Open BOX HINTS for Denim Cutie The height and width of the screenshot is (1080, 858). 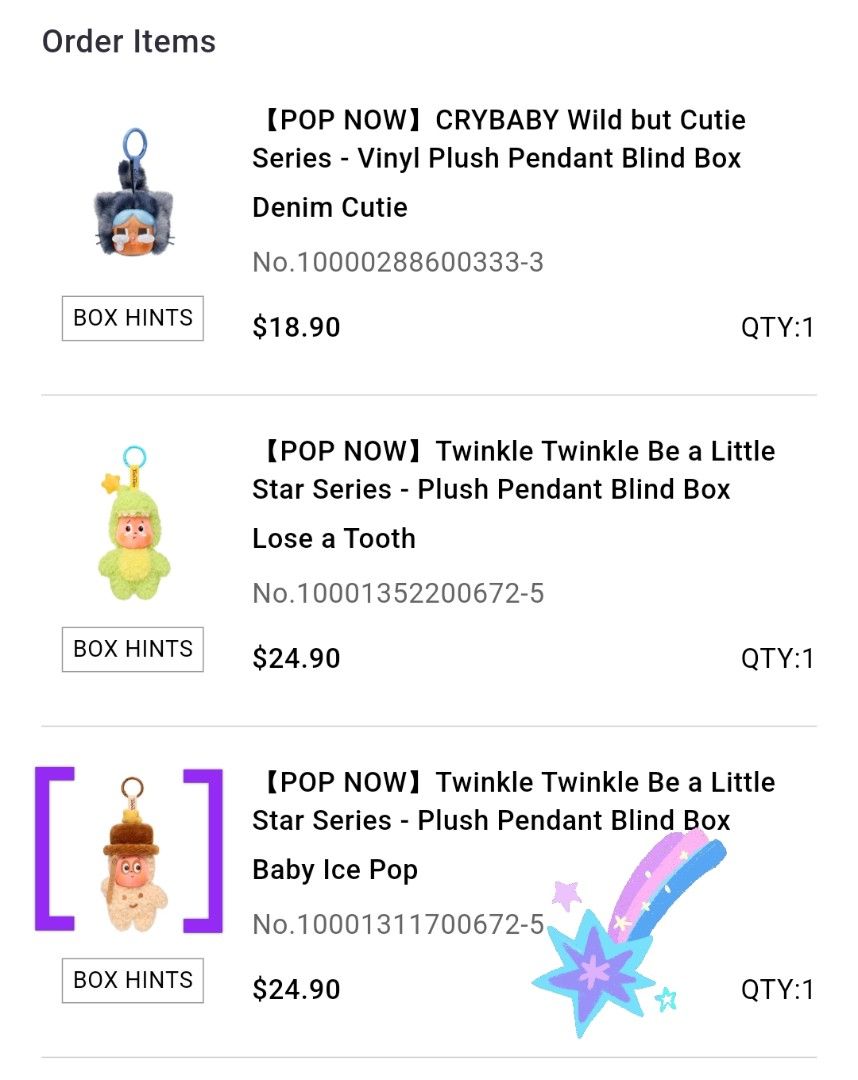[132, 318]
